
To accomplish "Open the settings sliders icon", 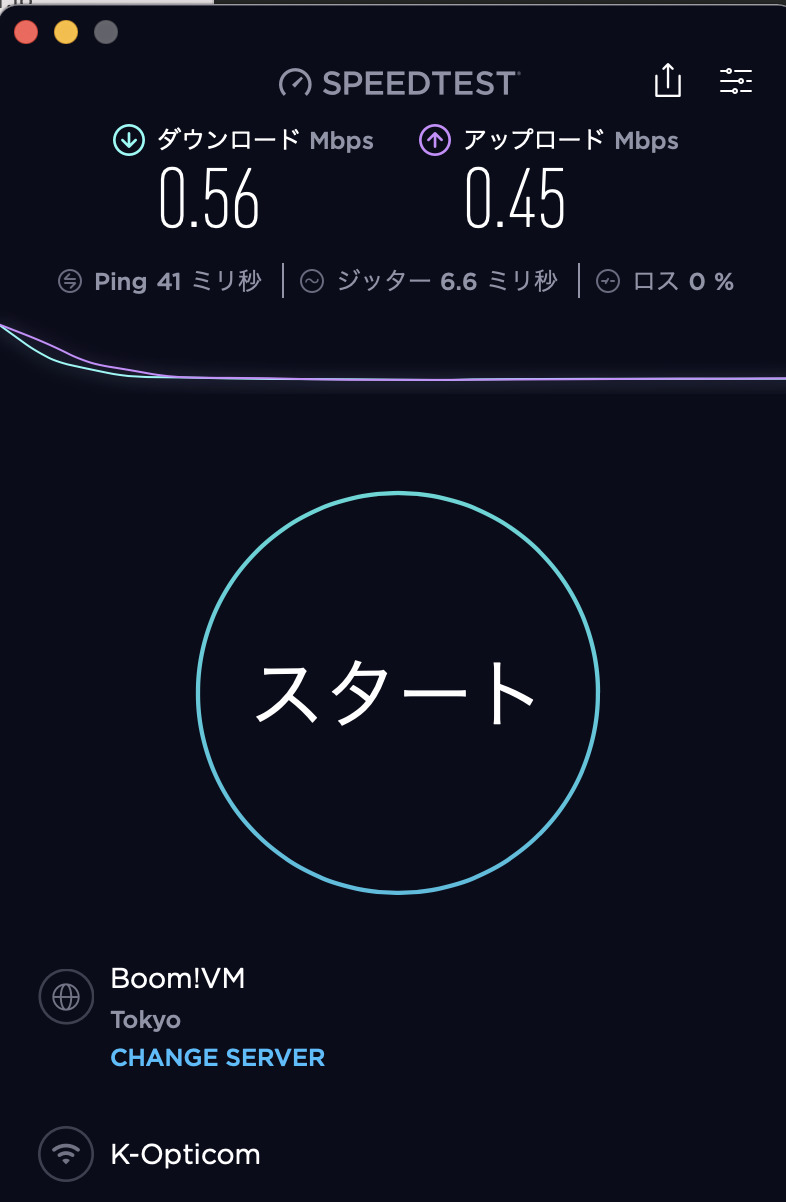I will [x=736, y=81].
